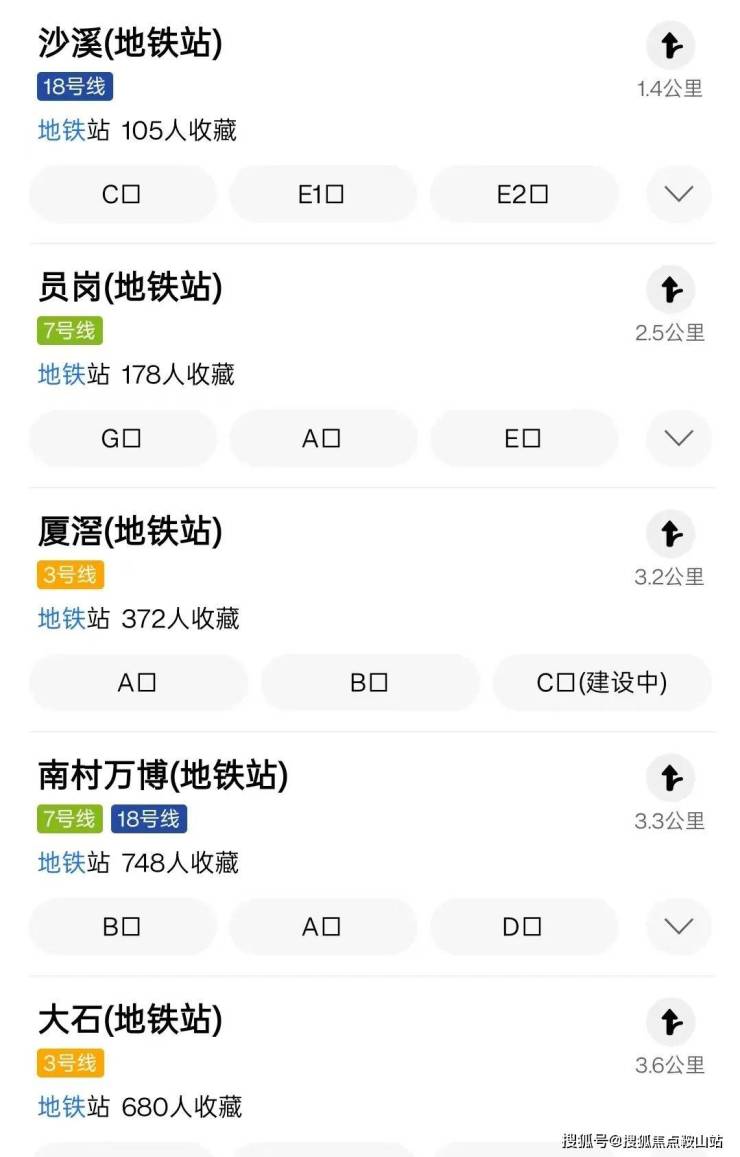Show more exits for 员岗 station

[679, 438]
